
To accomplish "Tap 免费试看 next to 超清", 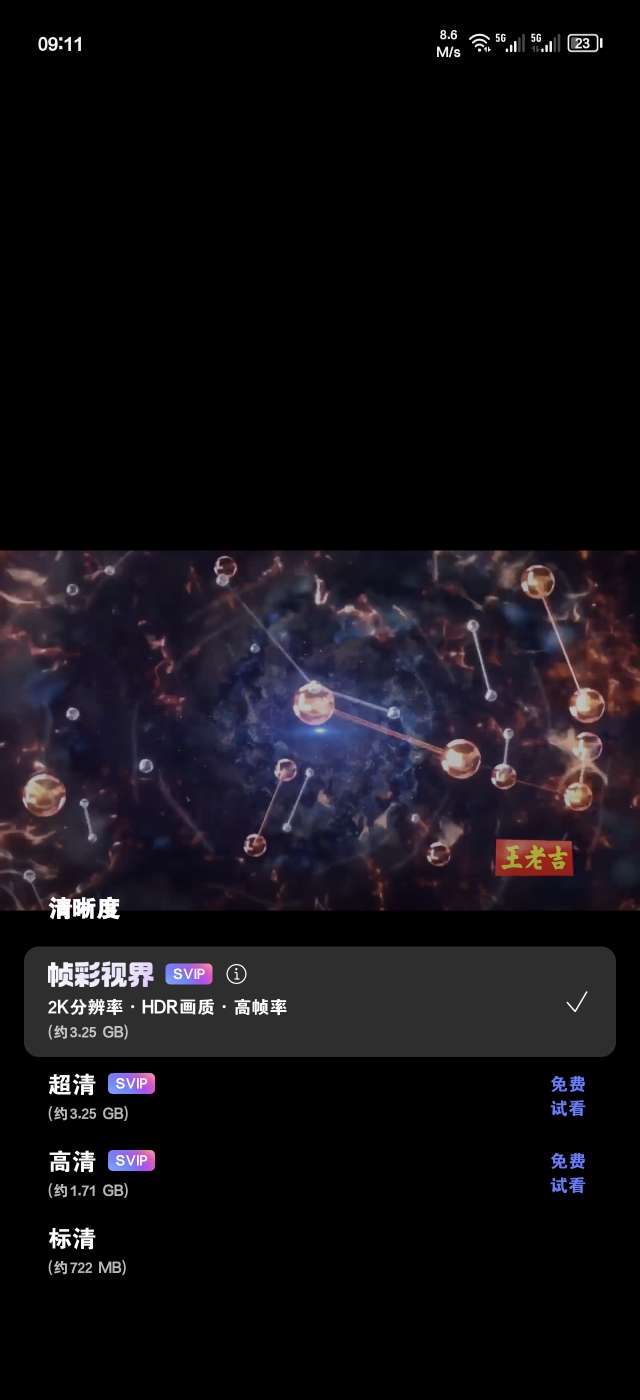I will [x=567, y=1096].
